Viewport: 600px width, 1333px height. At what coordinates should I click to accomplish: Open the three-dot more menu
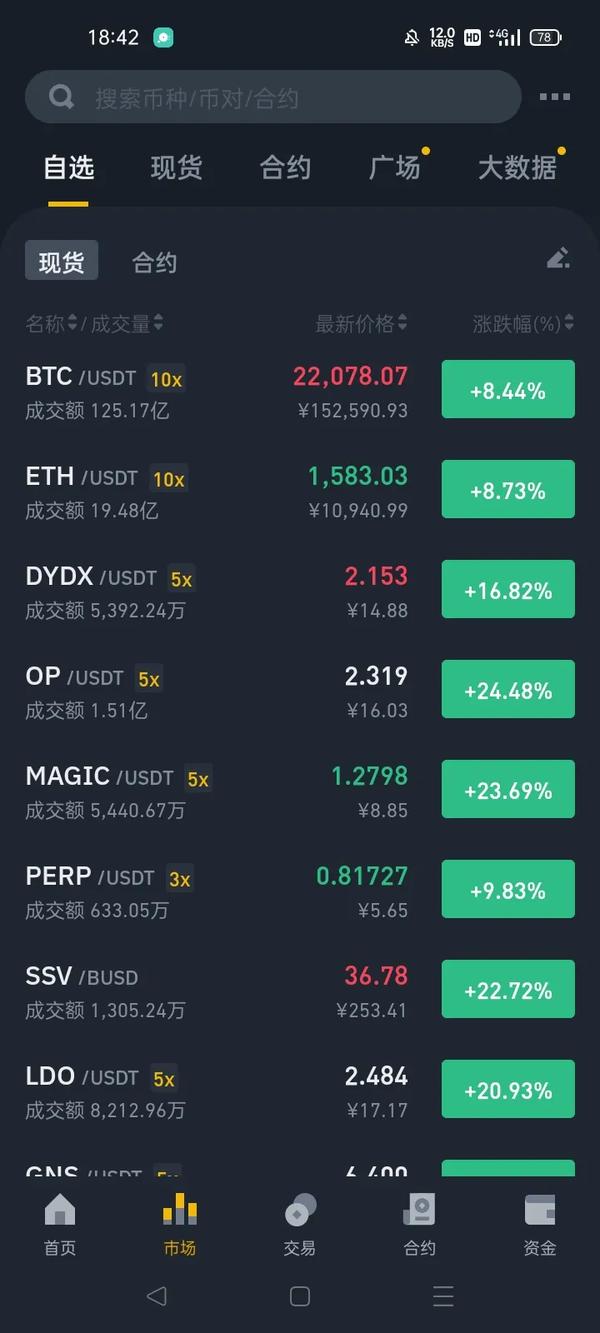[555, 97]
